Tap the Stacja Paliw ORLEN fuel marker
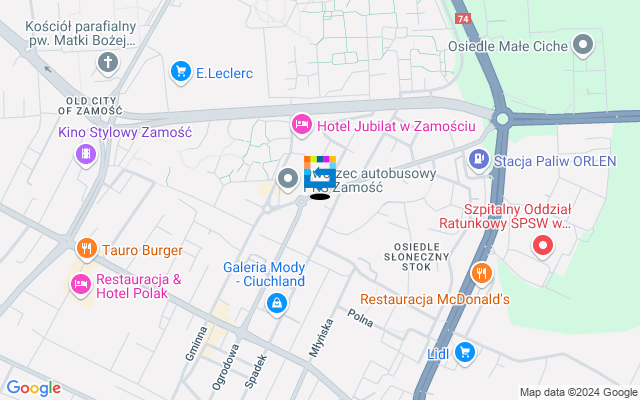This screenshot has width=640, height=400. point(479,159)
